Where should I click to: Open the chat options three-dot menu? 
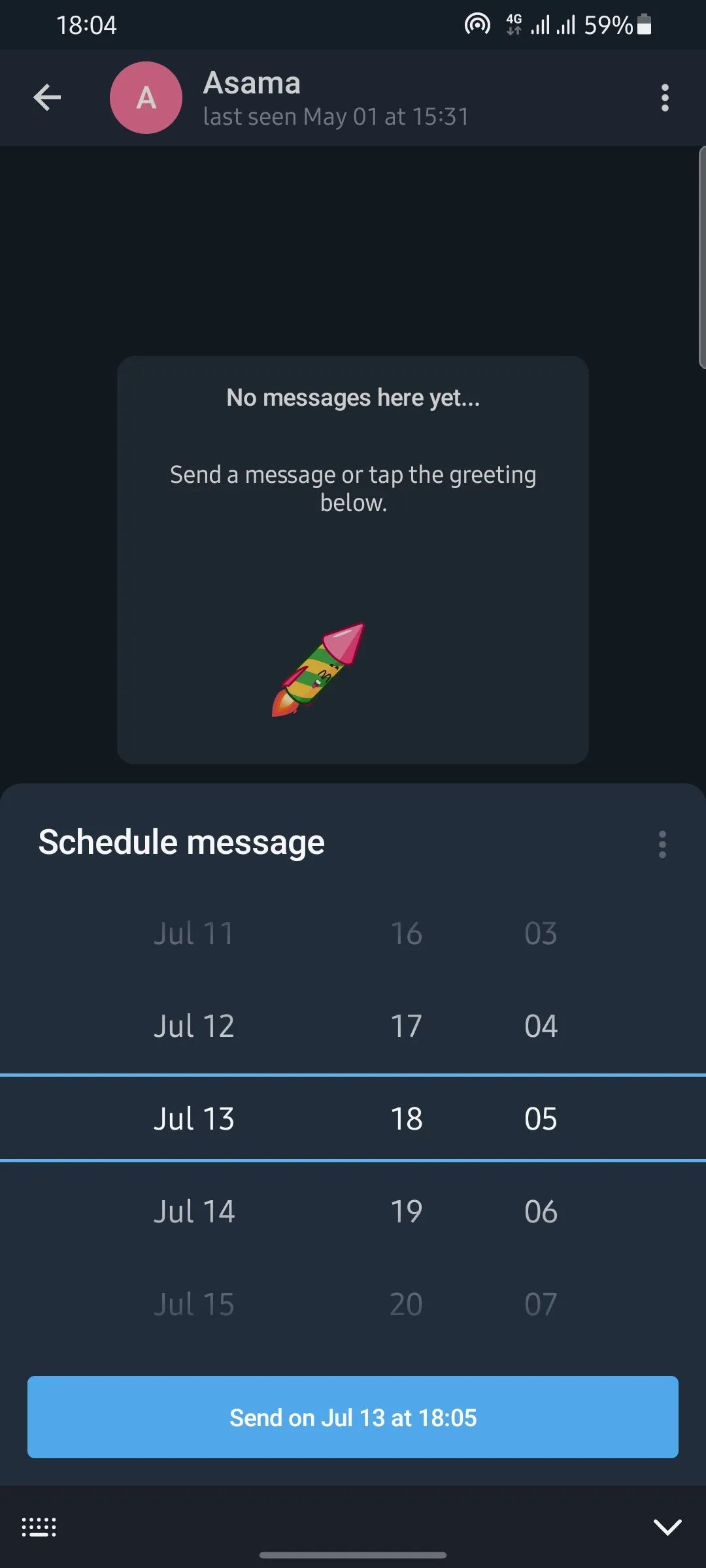tap(665, 97)
